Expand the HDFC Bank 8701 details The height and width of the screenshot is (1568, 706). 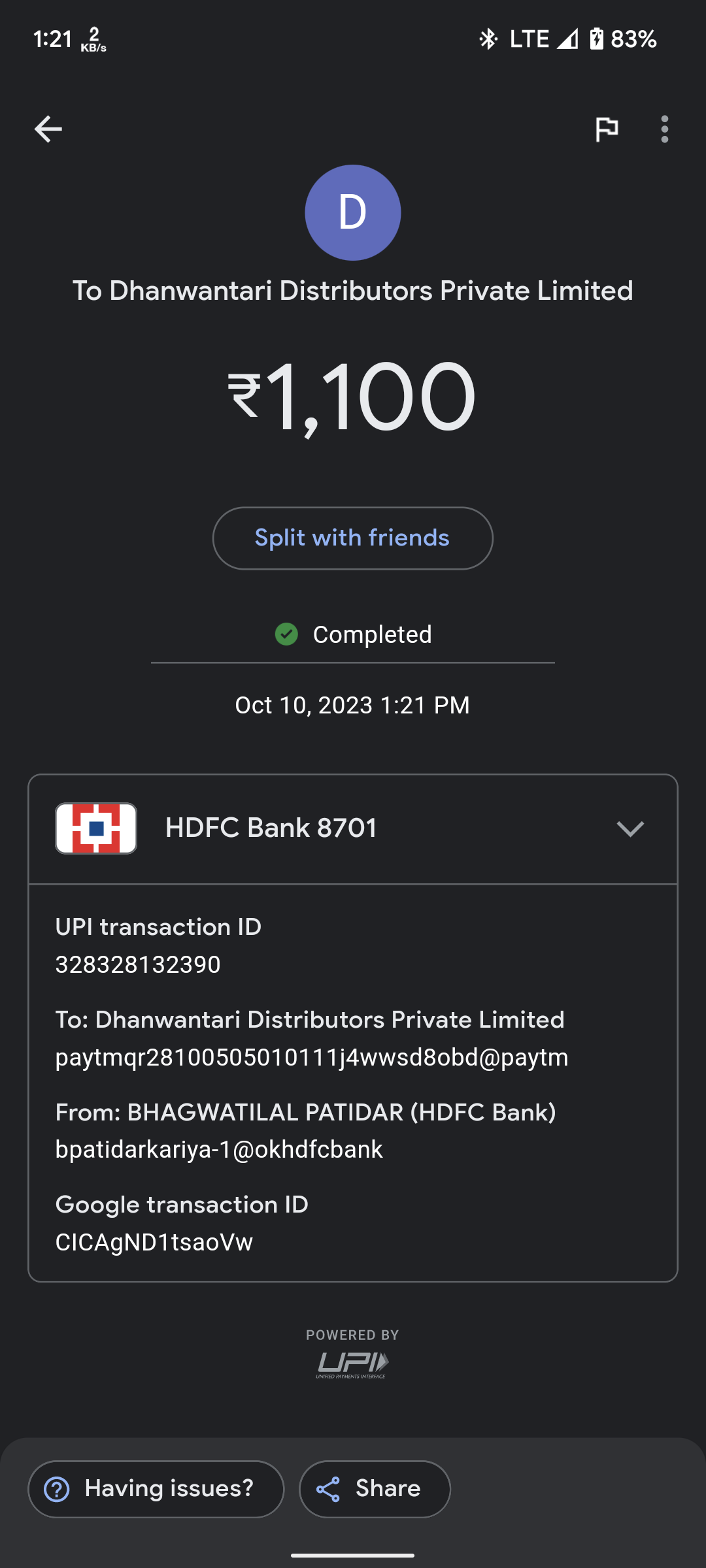point(353,828)
